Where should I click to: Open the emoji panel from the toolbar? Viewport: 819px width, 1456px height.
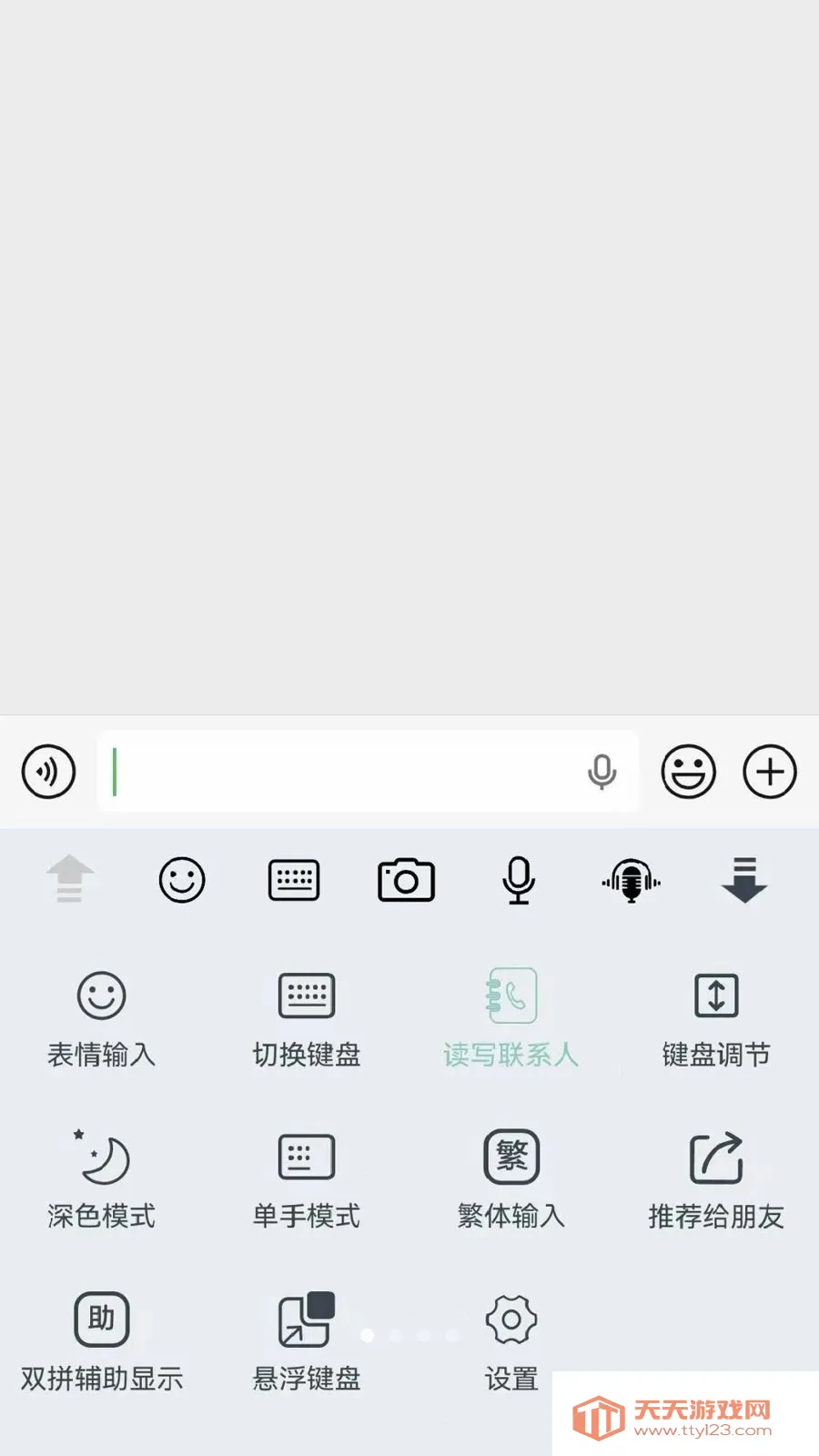182,879
